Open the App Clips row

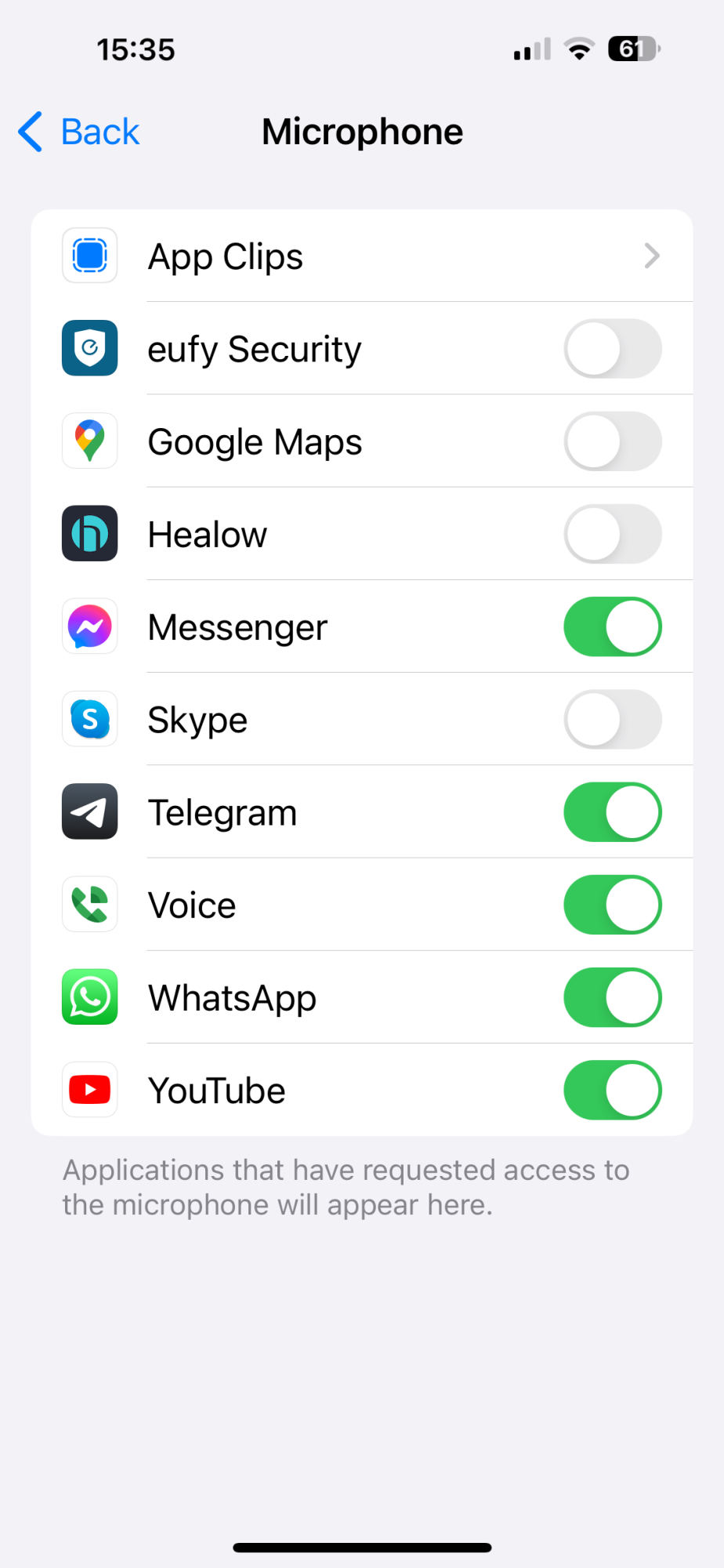pos(361,256)
